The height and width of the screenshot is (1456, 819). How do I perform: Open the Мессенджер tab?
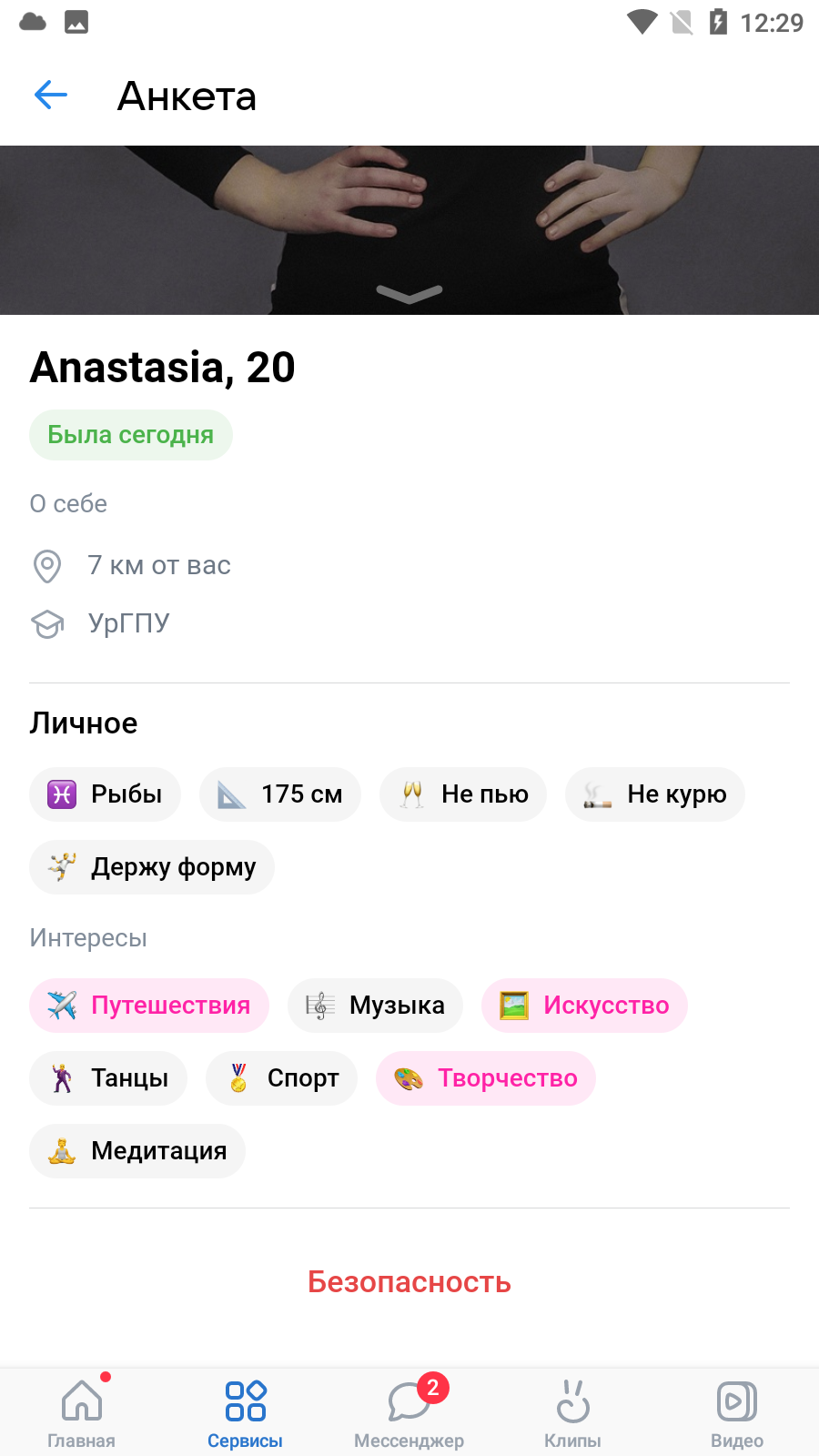coord(409,1412)
